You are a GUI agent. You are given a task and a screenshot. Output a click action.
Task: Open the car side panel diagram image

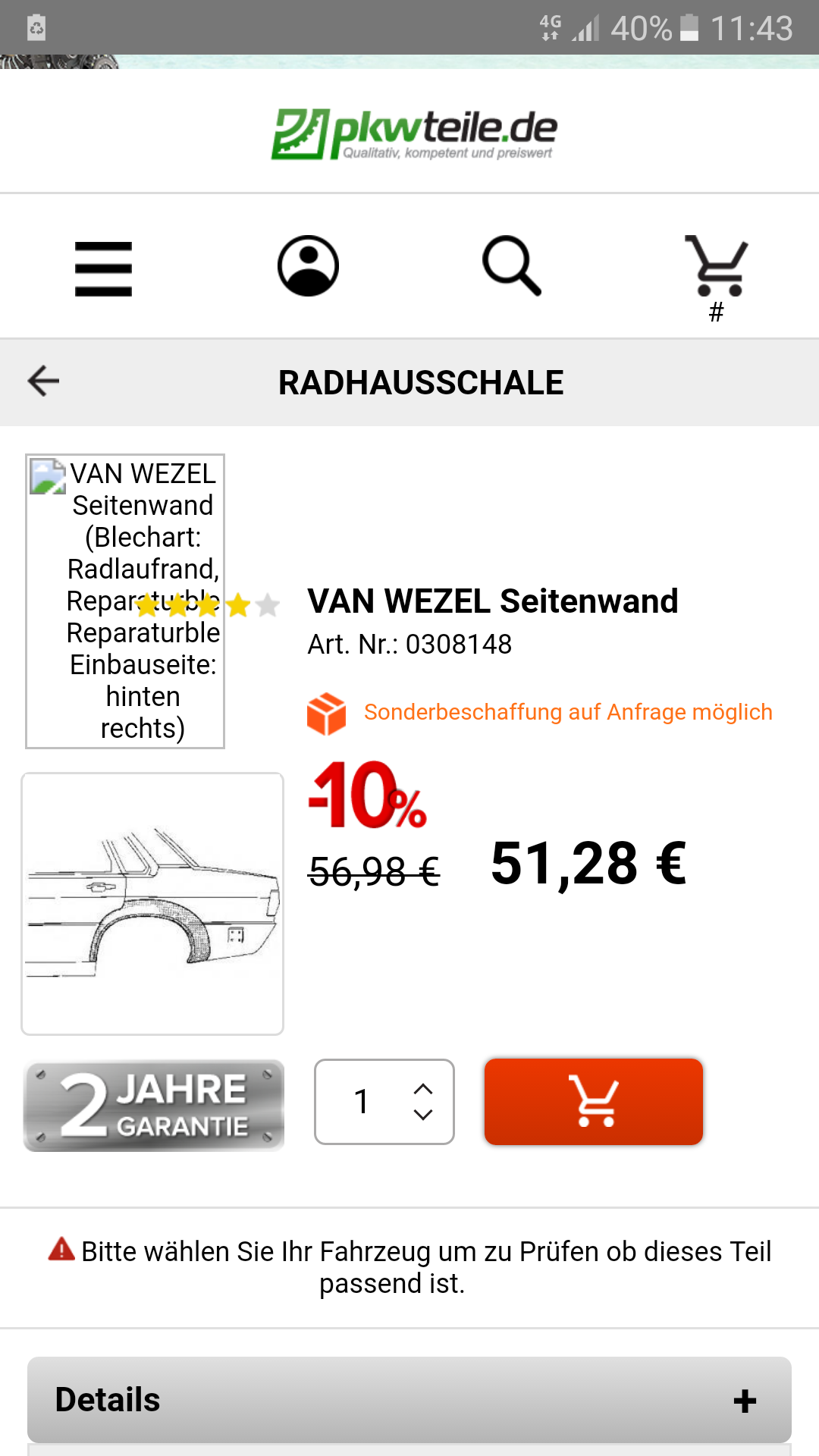tap(152, 904)
